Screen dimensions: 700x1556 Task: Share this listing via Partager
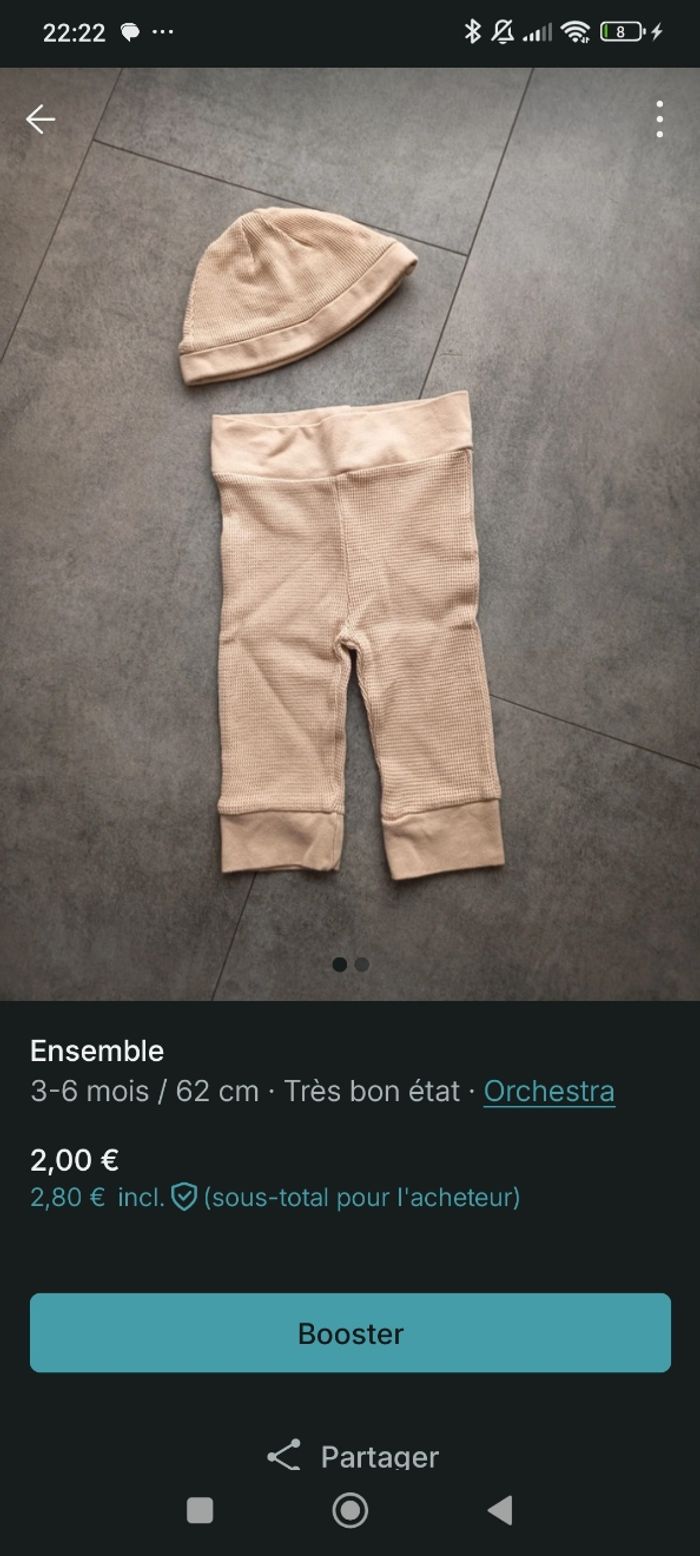(x=352, y=1456)
